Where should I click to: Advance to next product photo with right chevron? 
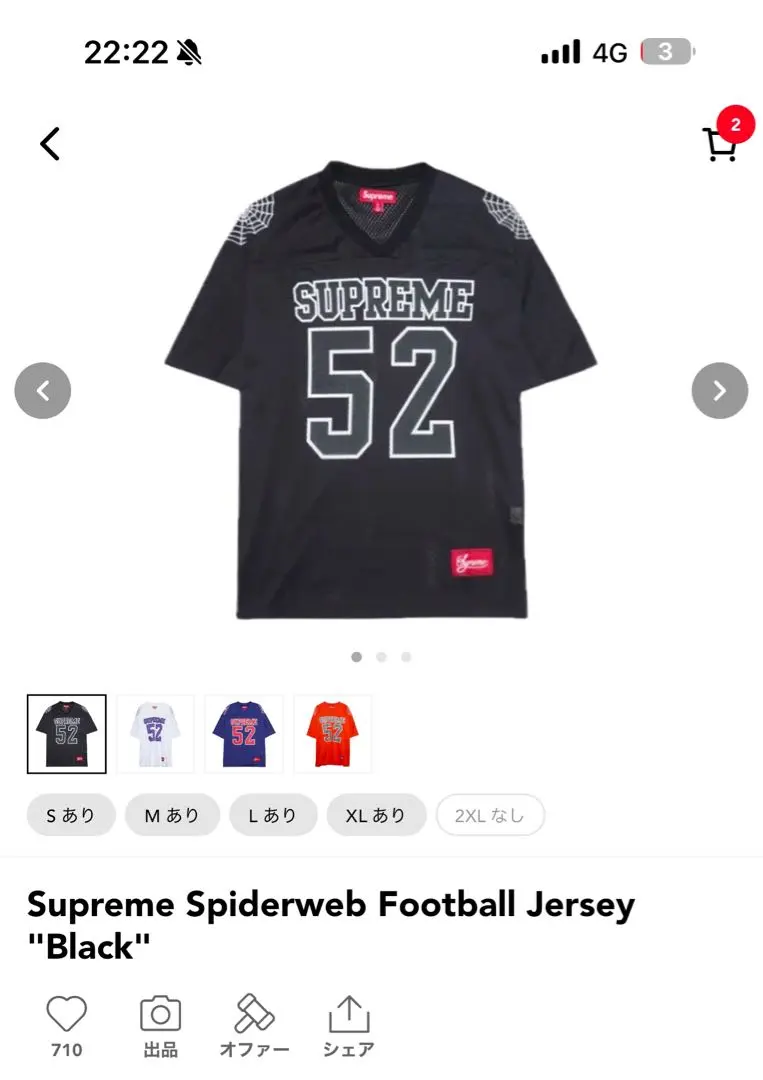point(719,390)
